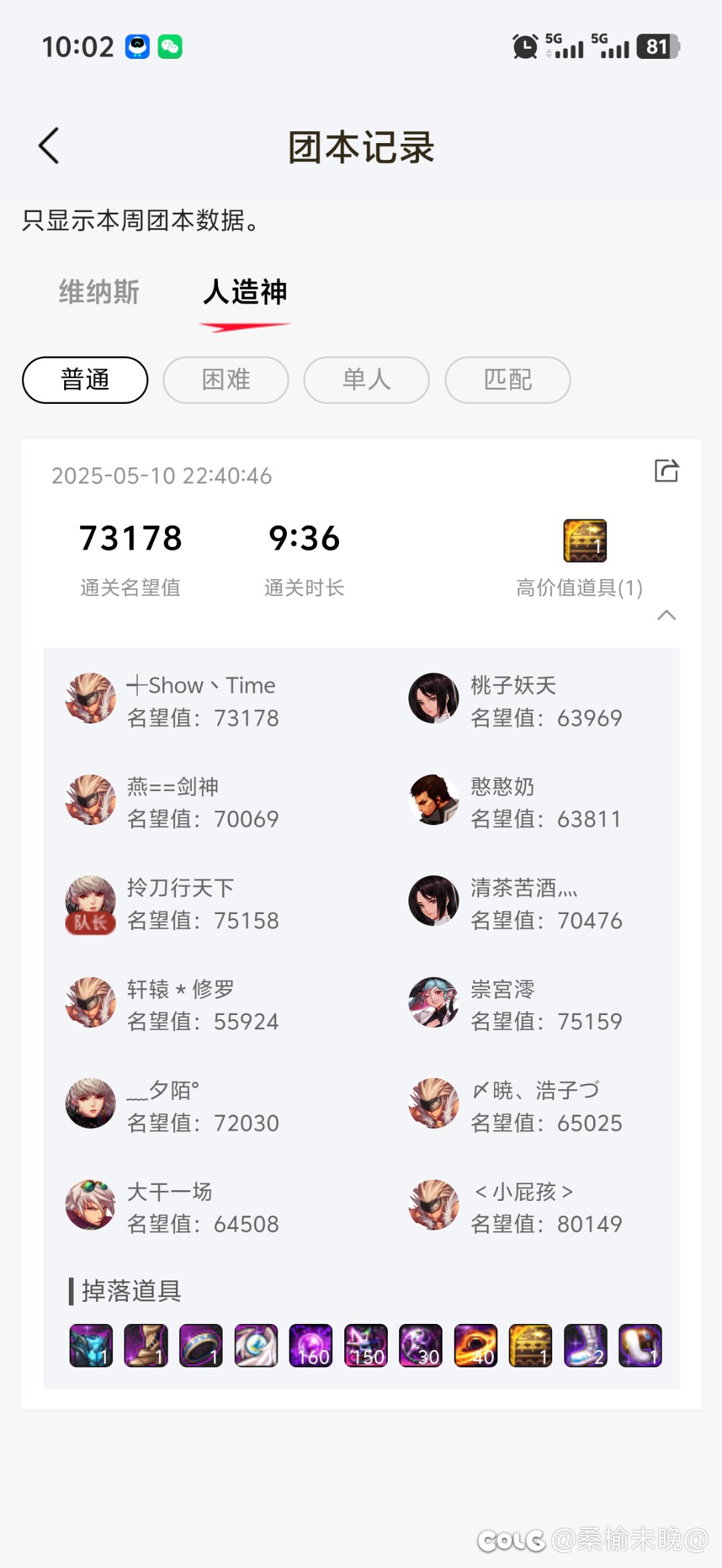Share this raid record
Image resolution: width=722 pixels, height=1568 pixels.
667,471
